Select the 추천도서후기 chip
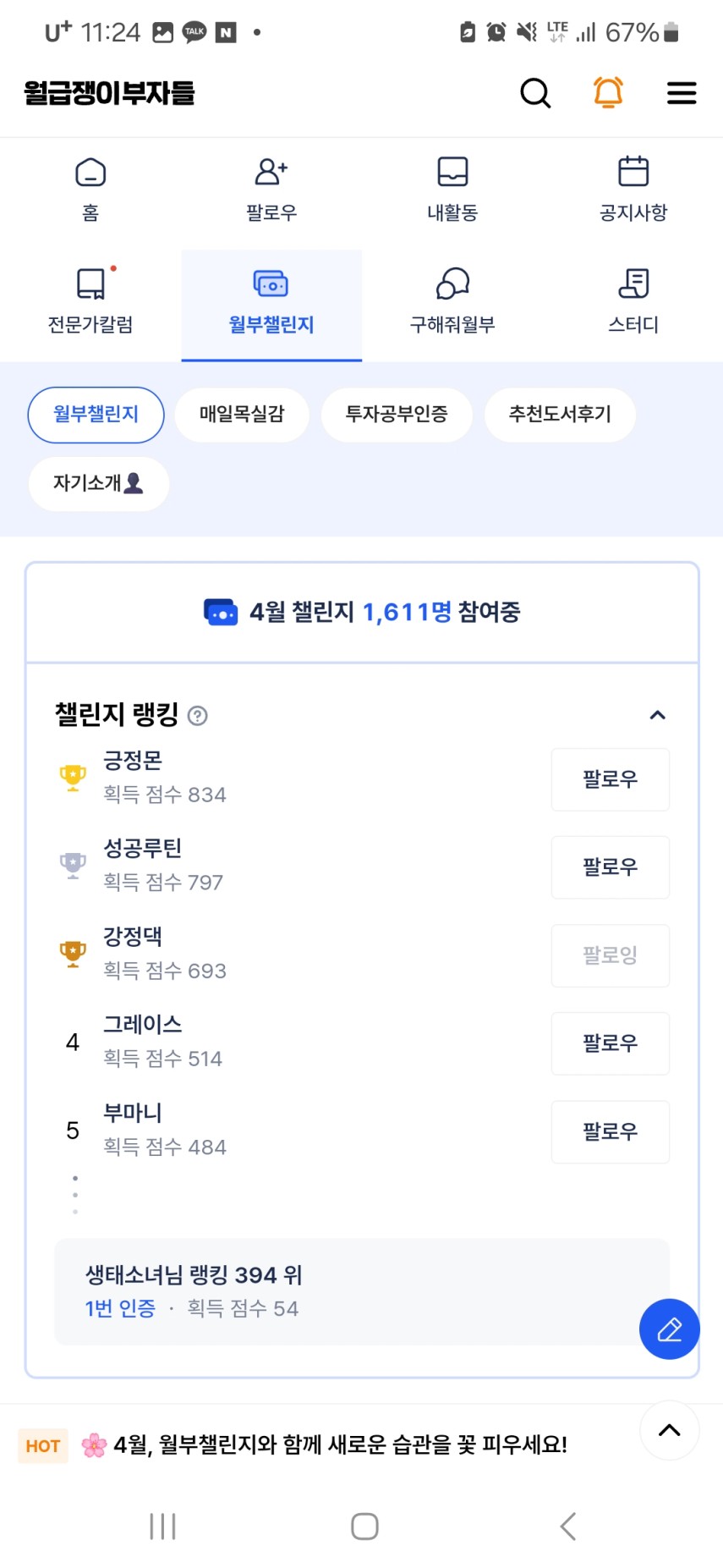 pos(560,415)
